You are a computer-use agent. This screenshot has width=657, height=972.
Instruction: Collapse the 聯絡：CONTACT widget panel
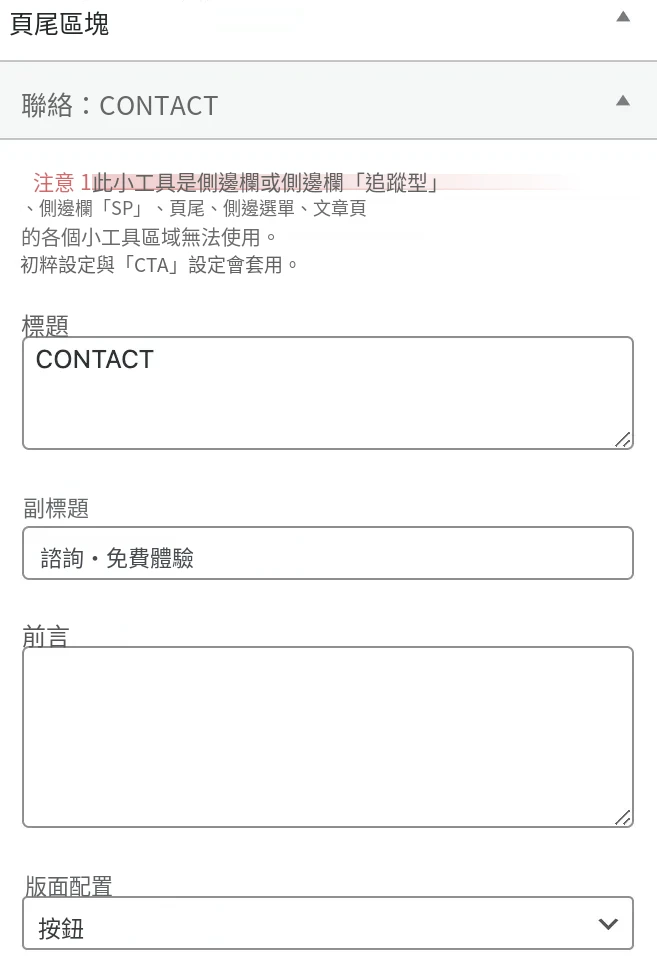click(x=623, y=101)
